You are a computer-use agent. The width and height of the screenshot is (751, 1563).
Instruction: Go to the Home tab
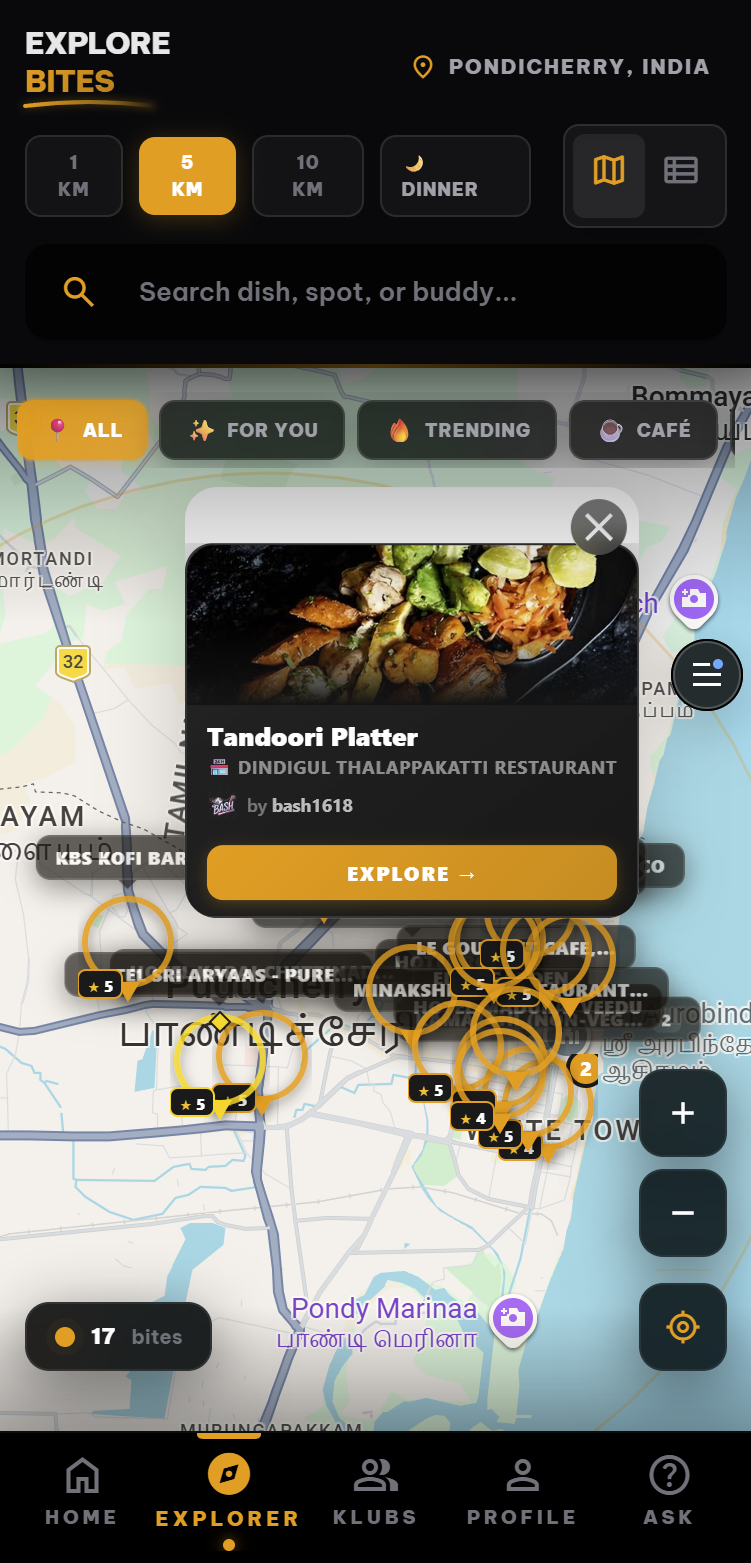pyautogui.click(x=81, y=1491)
